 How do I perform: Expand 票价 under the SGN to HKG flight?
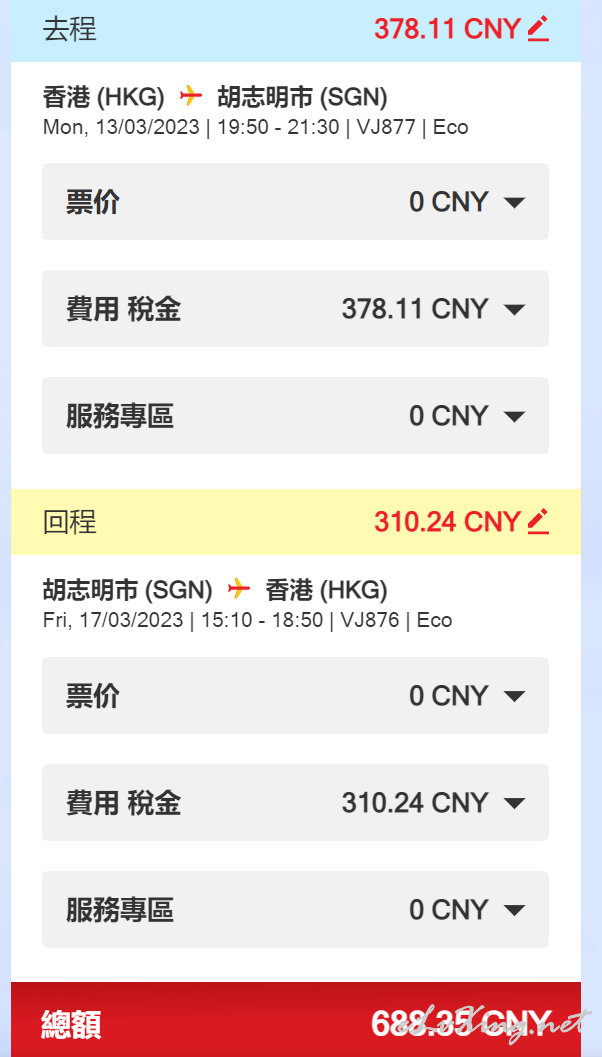coord(295,695)
